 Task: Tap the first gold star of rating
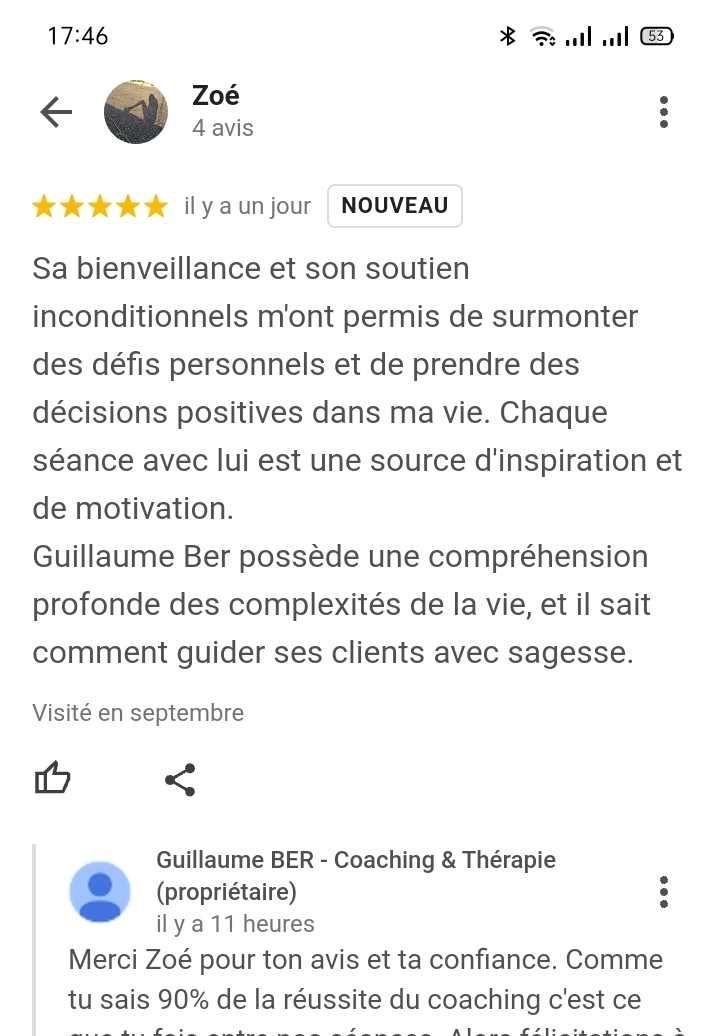[46, 205]
